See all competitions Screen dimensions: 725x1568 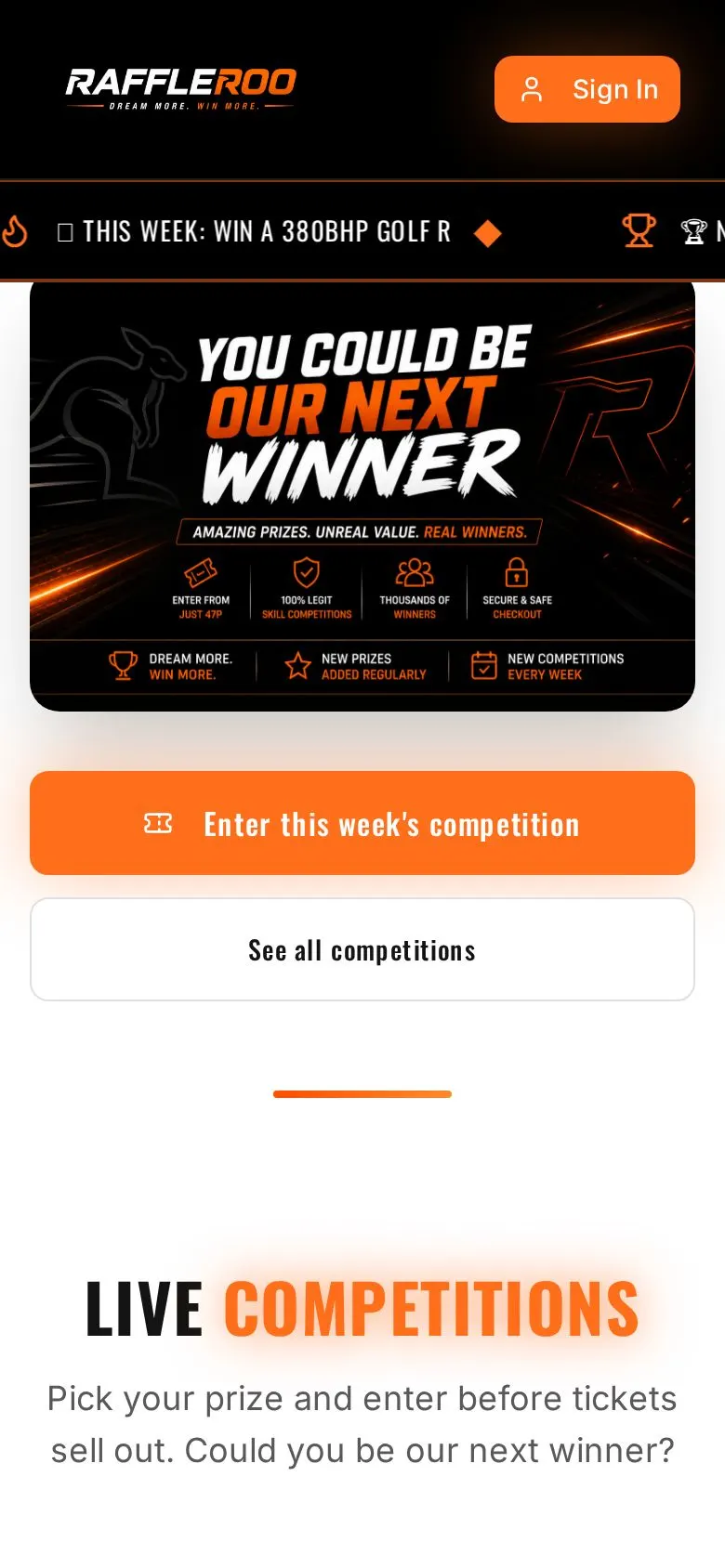click(362, 949)
